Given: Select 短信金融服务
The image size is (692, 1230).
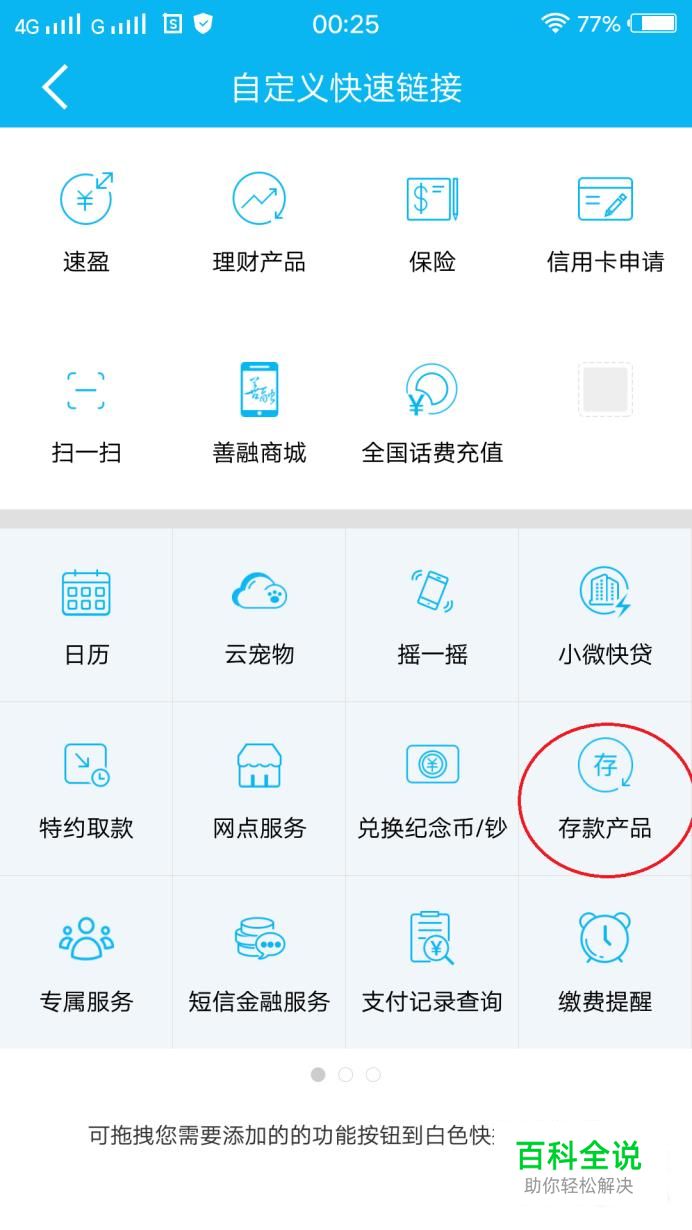Looking at the screenshot, I should point(259,962).
